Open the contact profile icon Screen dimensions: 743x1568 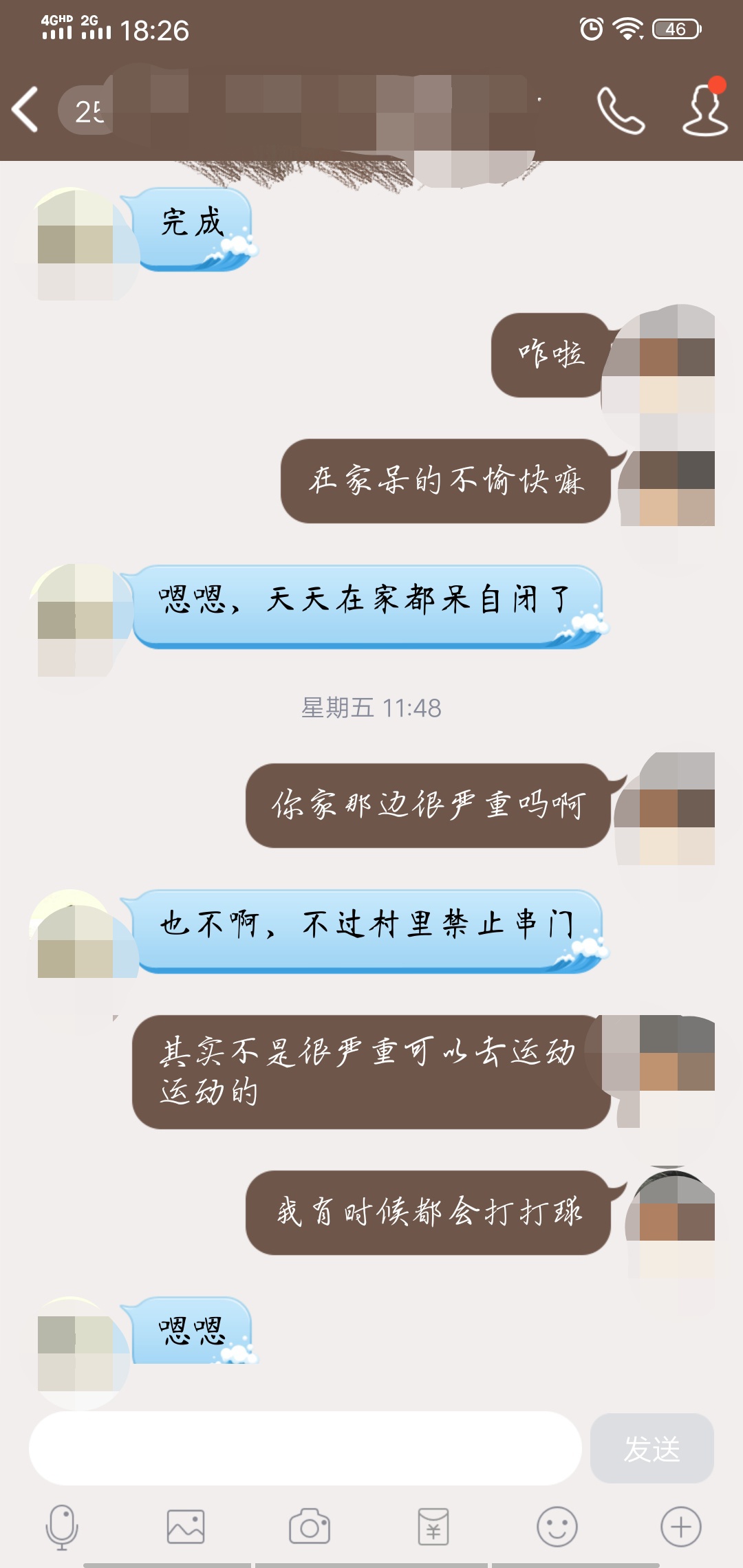tap(704, 110)
